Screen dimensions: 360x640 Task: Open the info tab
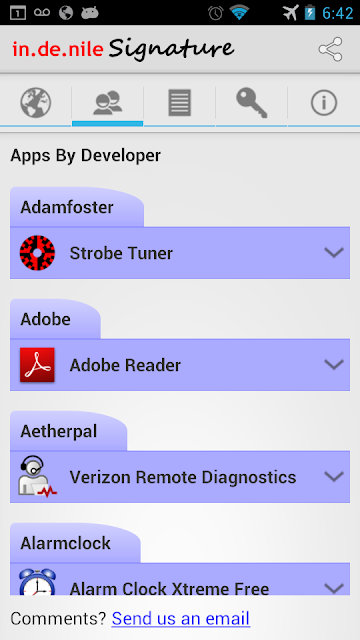324,103
